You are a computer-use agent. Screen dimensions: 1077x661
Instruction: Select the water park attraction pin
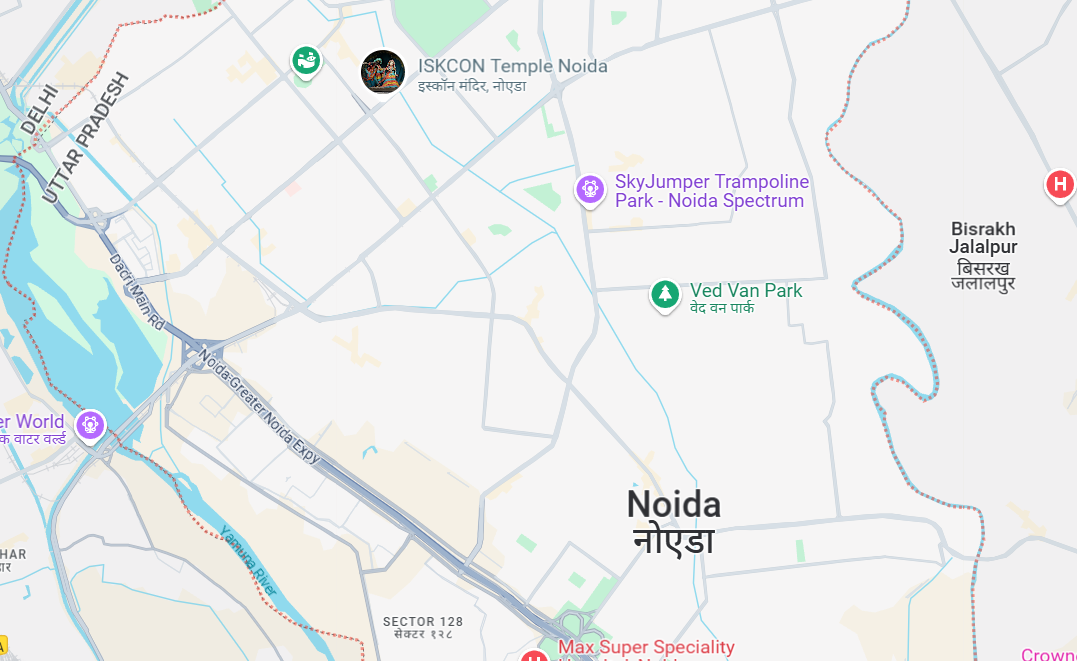point(90,425)
